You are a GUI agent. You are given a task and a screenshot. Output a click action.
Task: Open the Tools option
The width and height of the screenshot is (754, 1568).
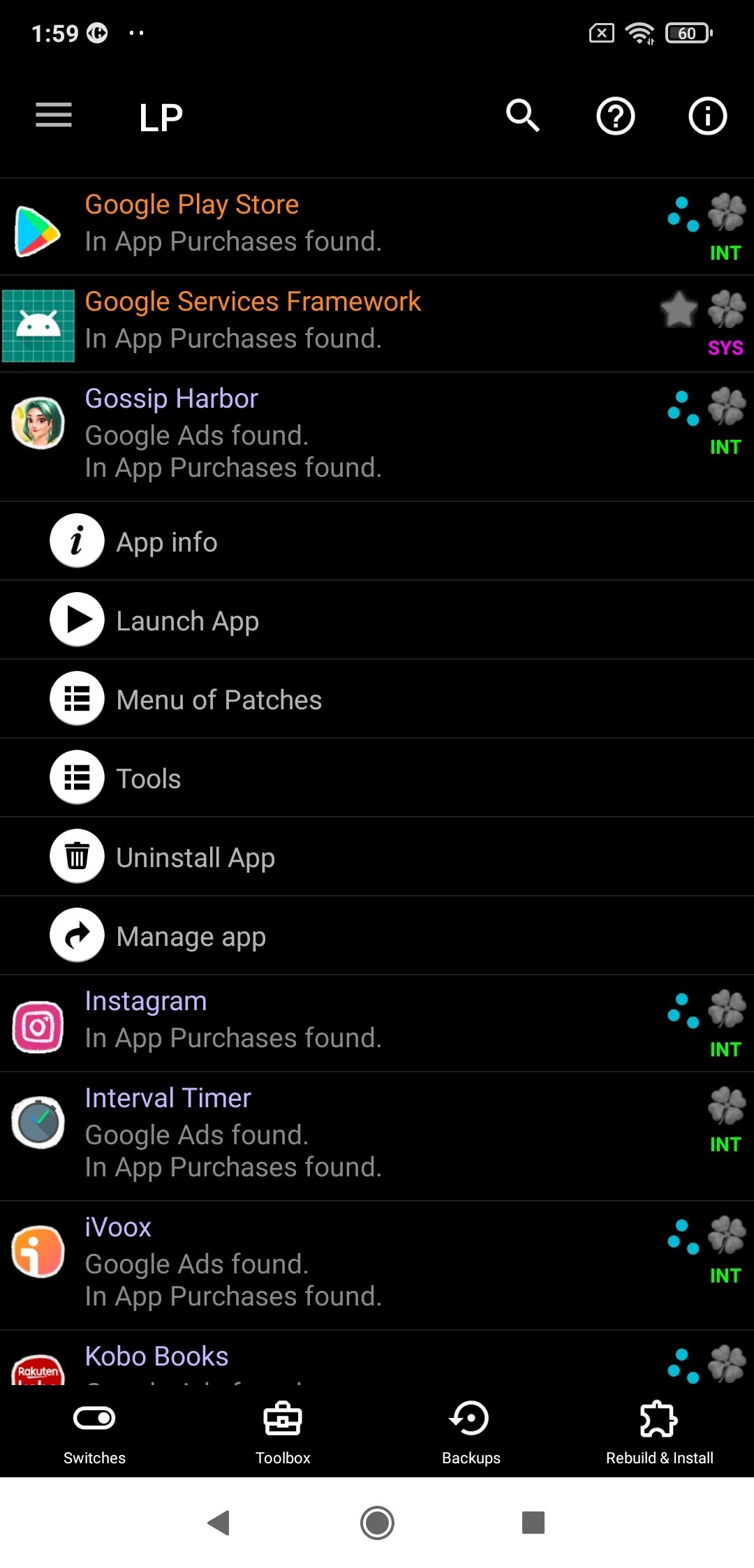(x=377, y=778)
